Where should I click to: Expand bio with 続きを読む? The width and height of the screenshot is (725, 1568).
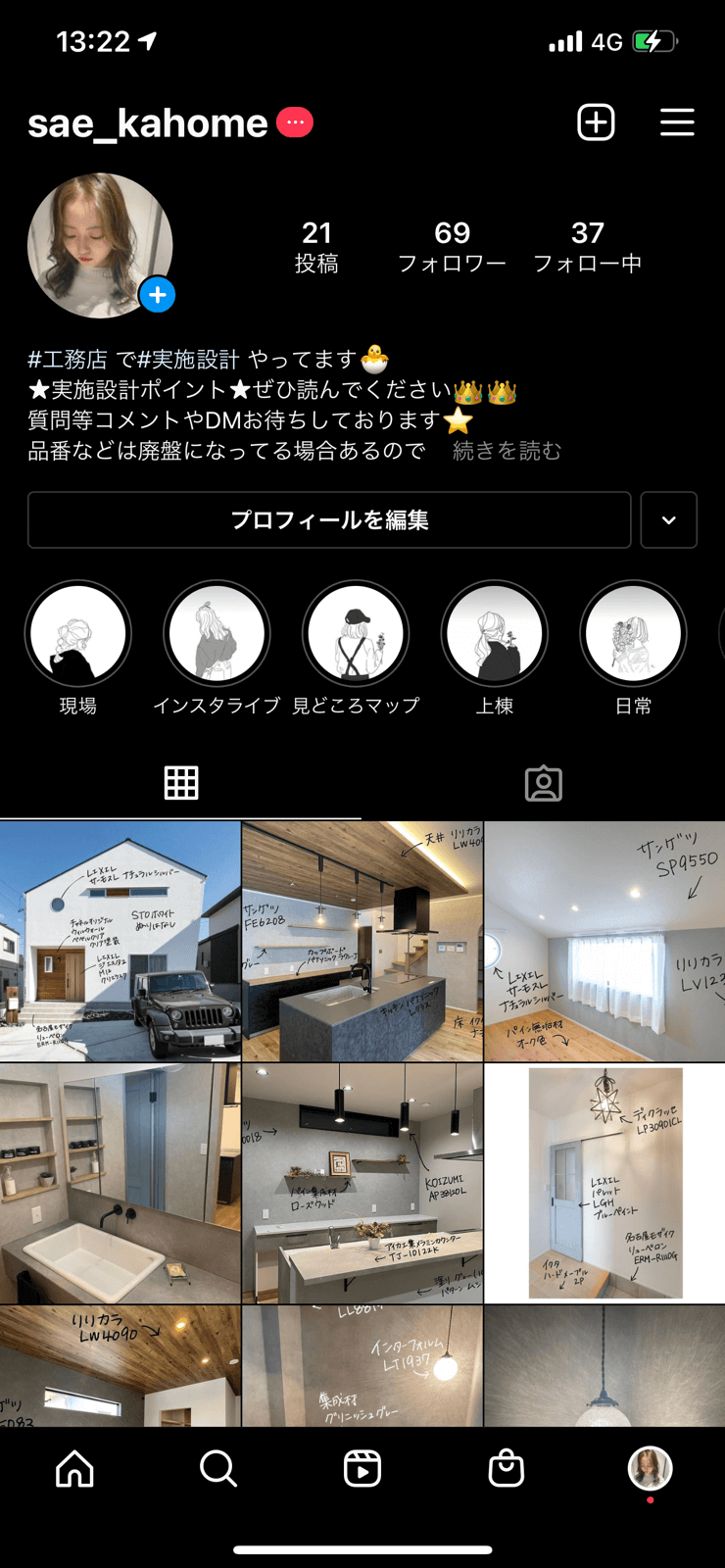(x=507, y=451)
